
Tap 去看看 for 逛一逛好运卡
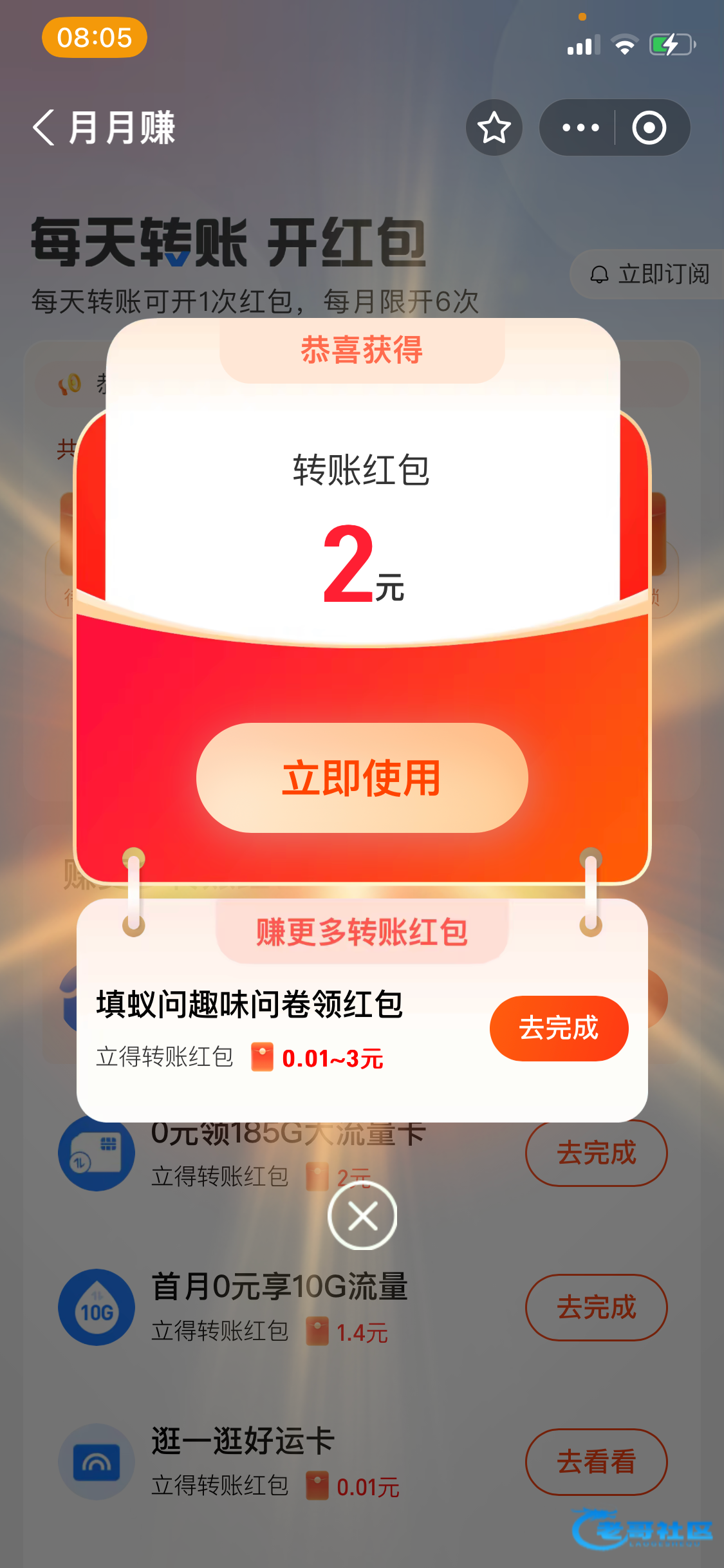(x=596, y=1462)
